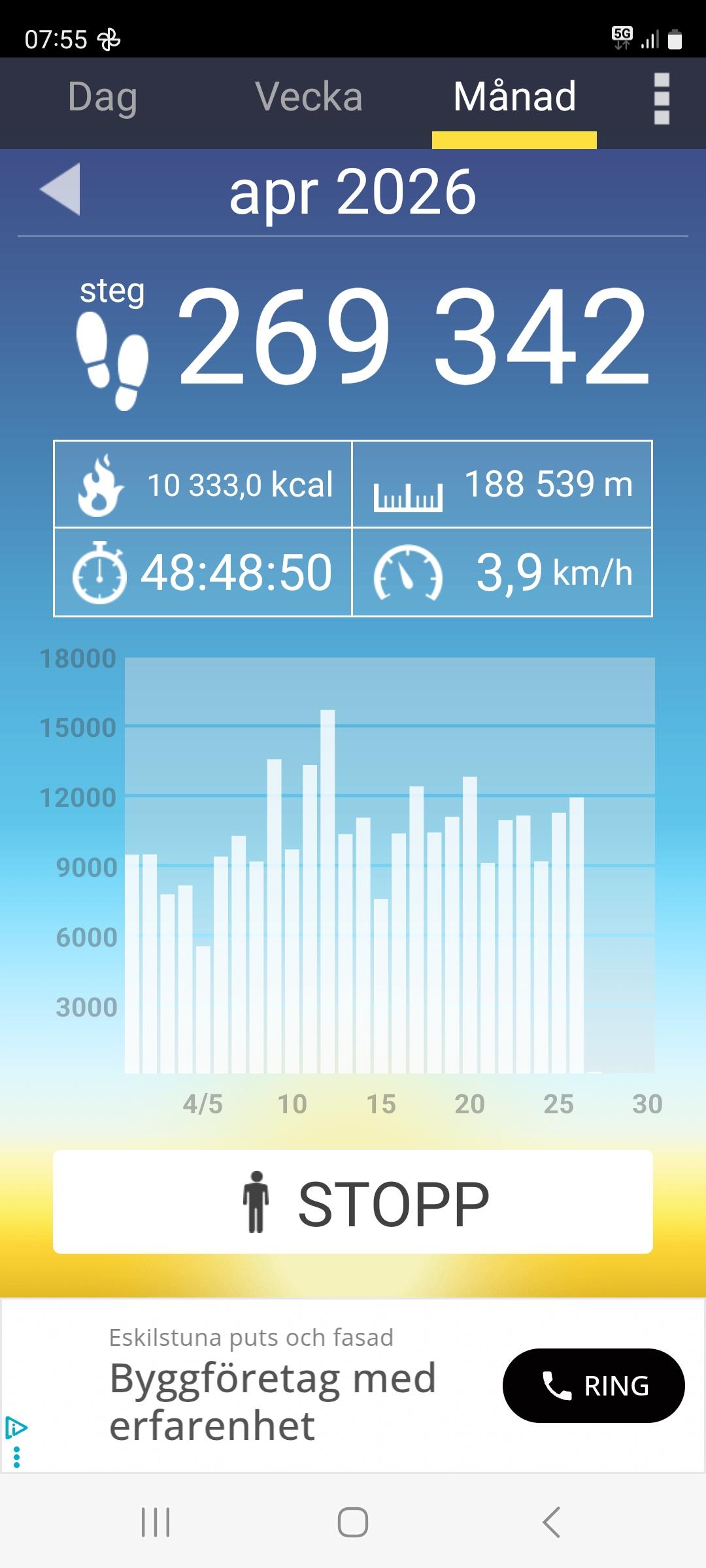Viewport: 706px width, 1568px height.
Task: Open the ad info icon
Action: (16, 1428)
